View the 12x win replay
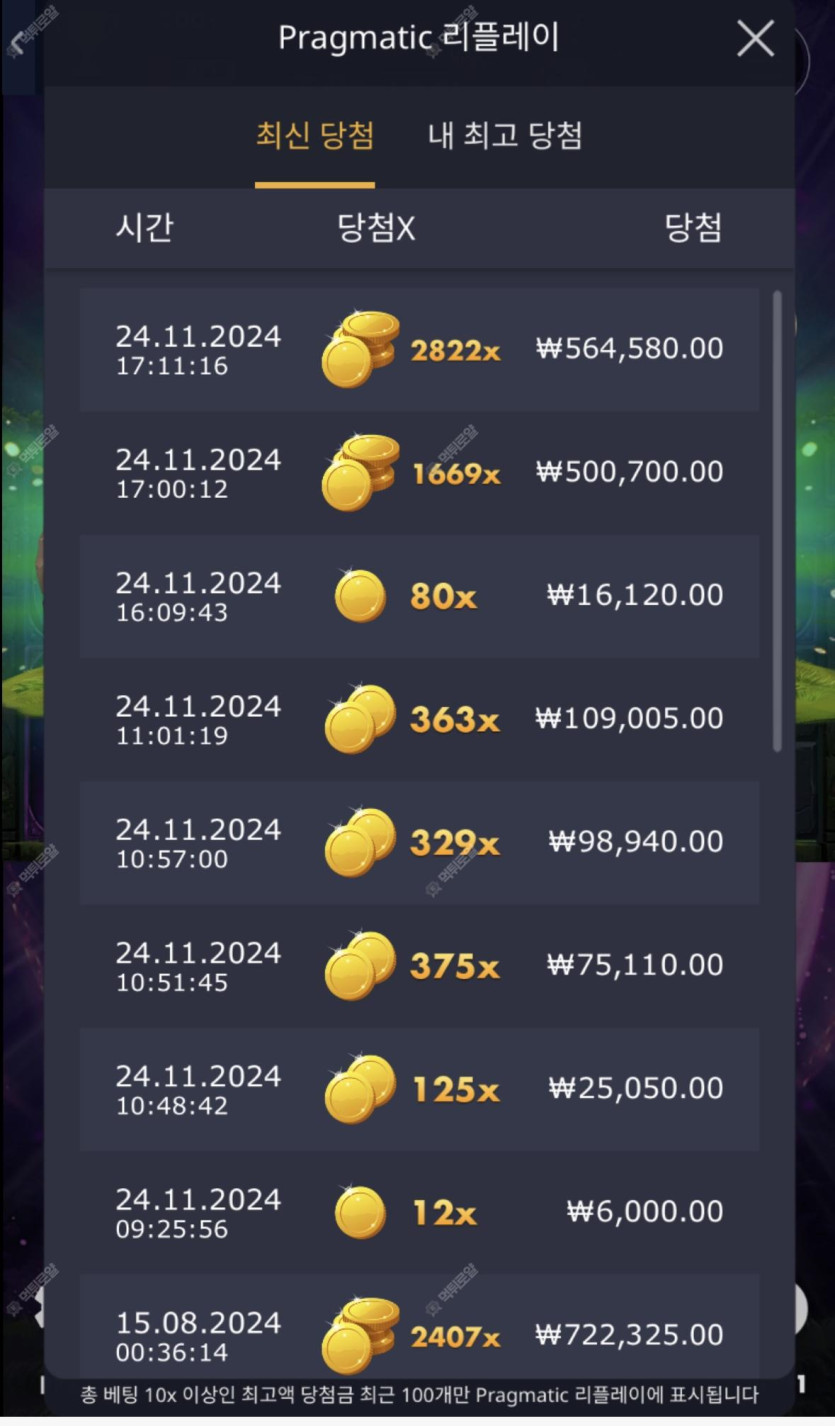Screen dimensions: 835x1426 tap(419, 1212)
